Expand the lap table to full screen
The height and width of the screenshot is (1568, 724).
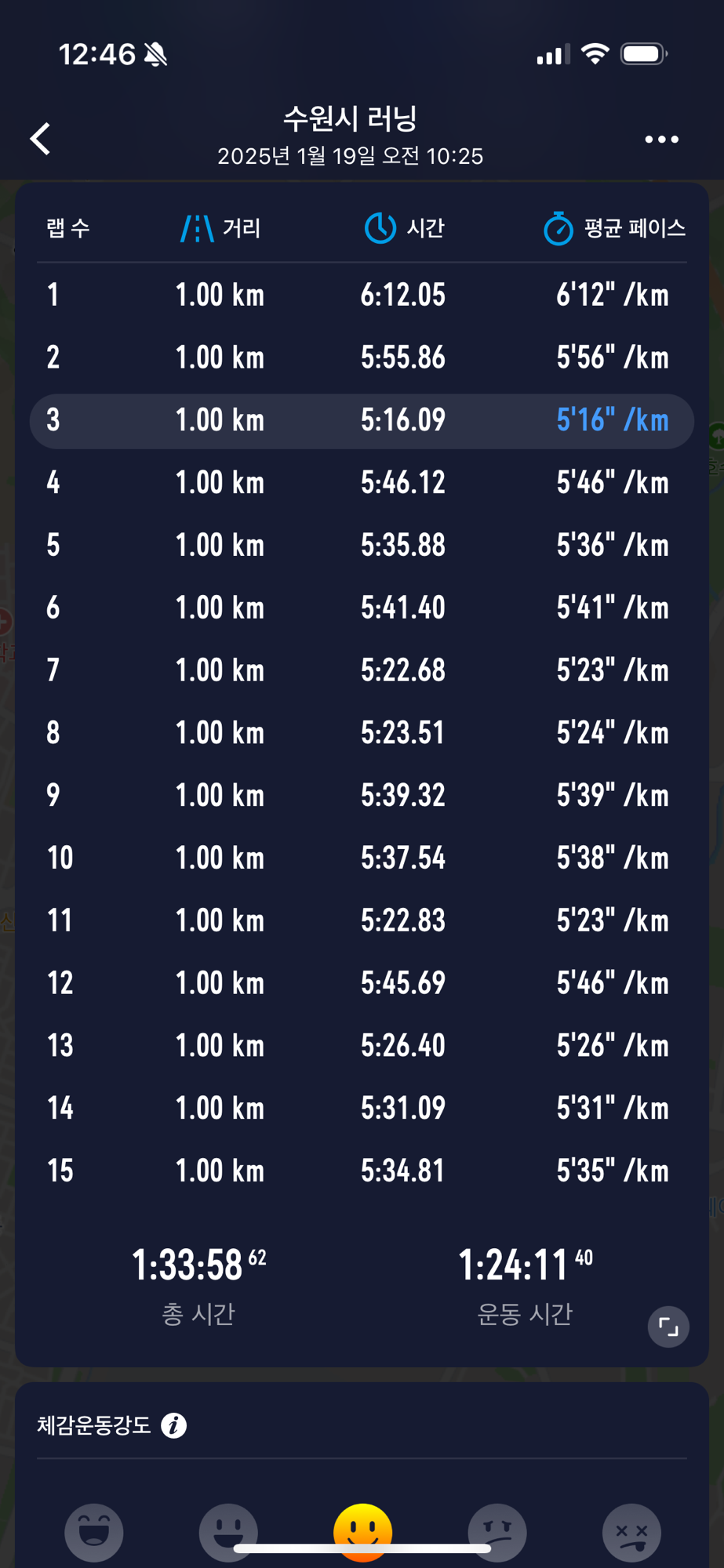click(668, 1327)
